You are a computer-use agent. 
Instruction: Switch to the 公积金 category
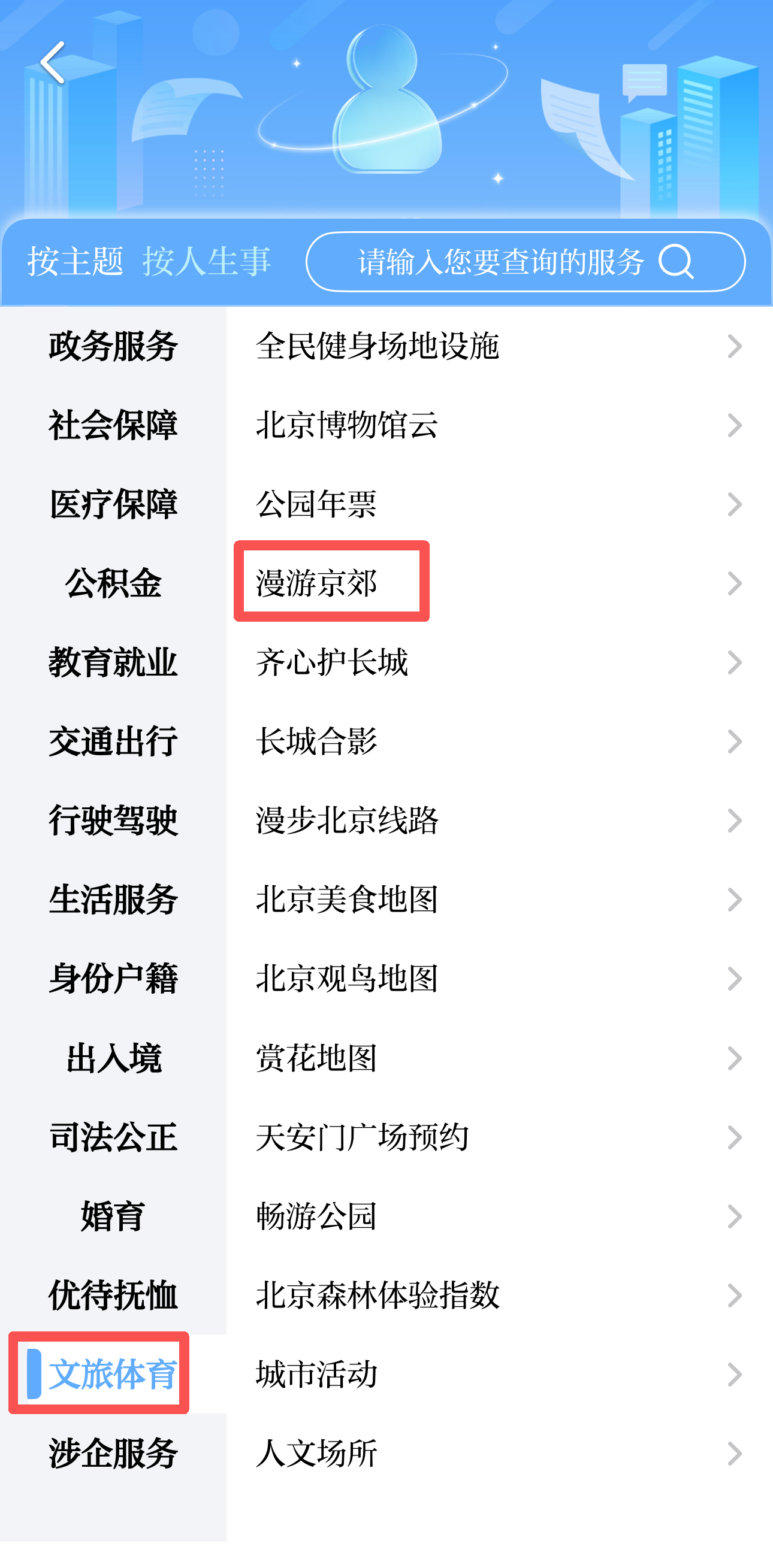point(113,583)
